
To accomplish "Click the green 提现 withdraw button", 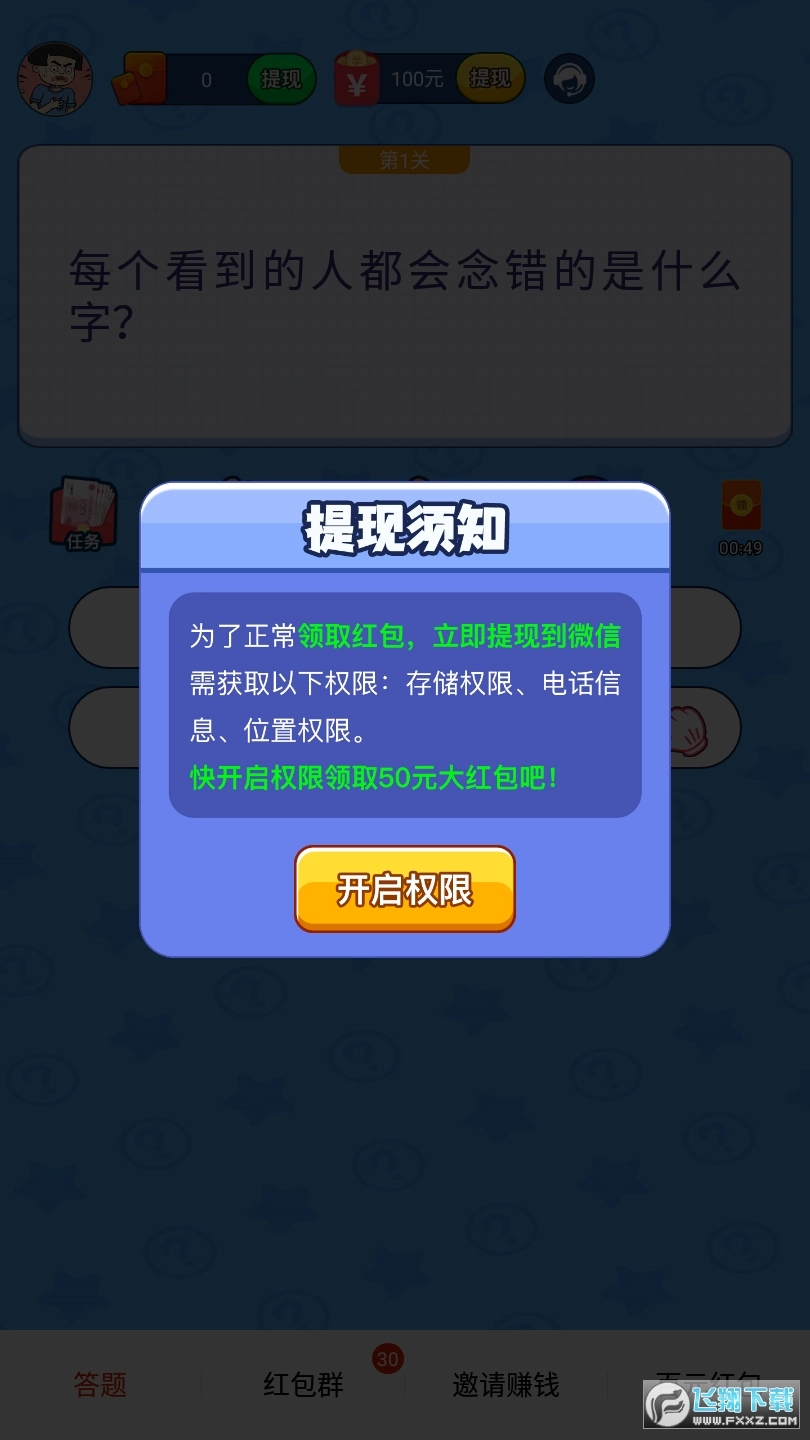I will pyautogui.click(x=281, y=79).
